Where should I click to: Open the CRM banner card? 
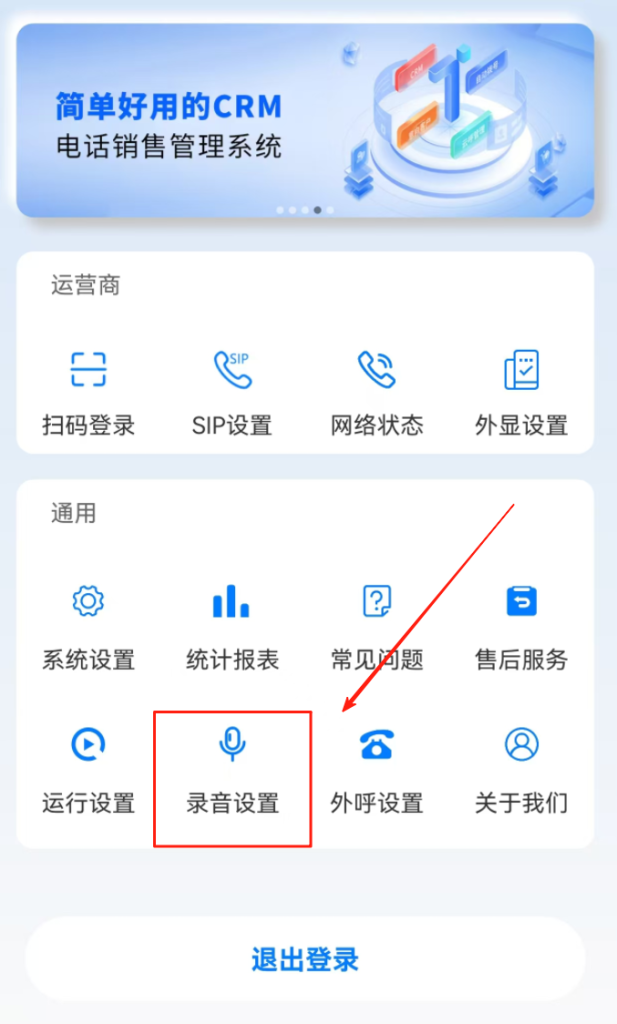[x=305, y=120]
